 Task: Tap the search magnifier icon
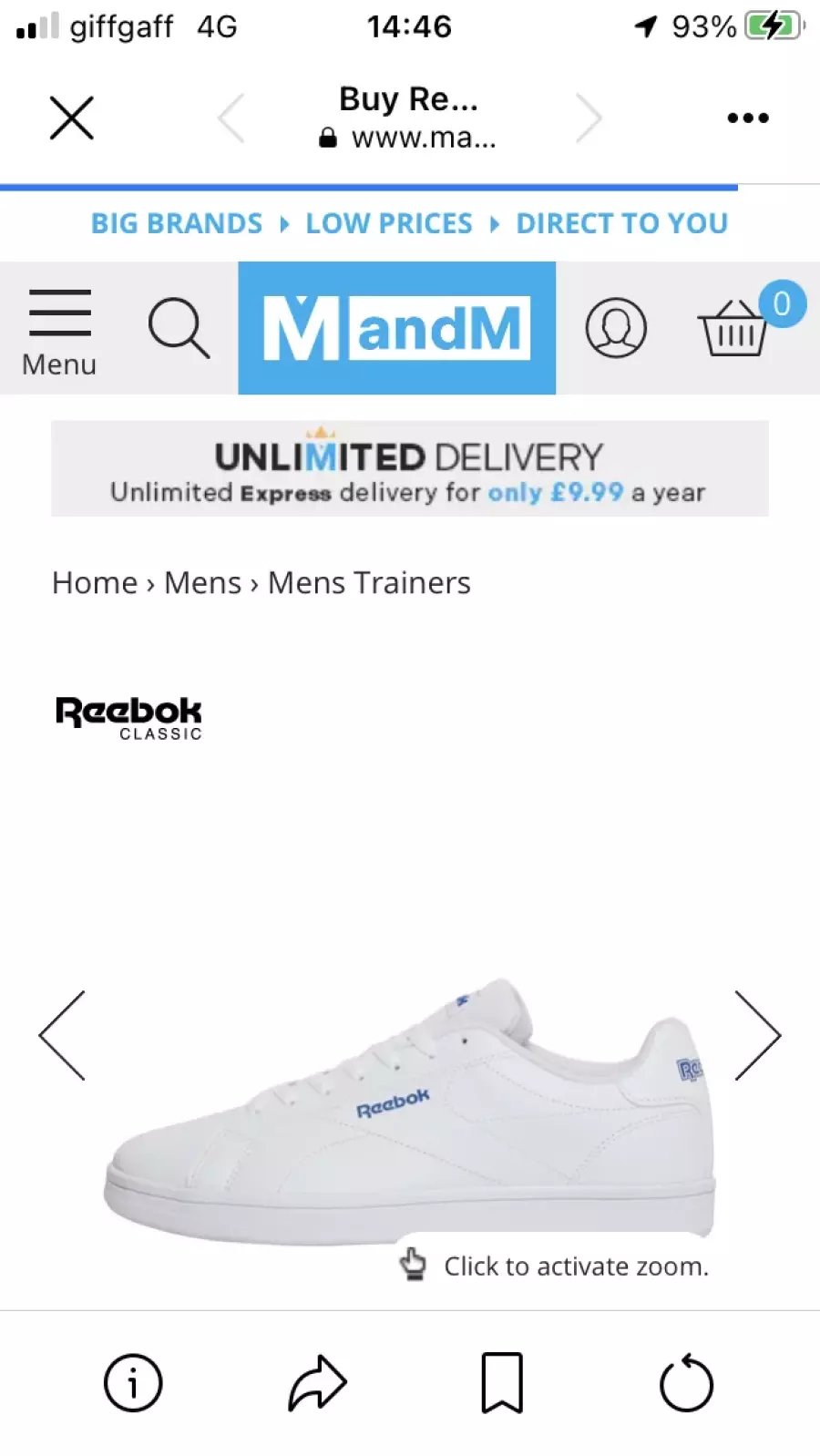coord(179,327)
